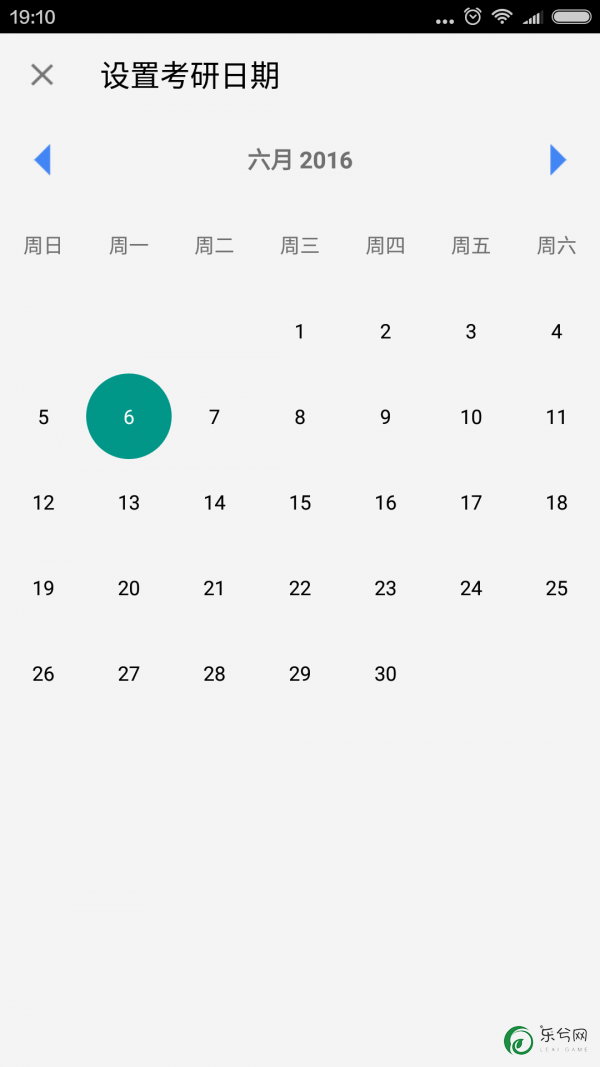Select the 11th

coord(556,417)
